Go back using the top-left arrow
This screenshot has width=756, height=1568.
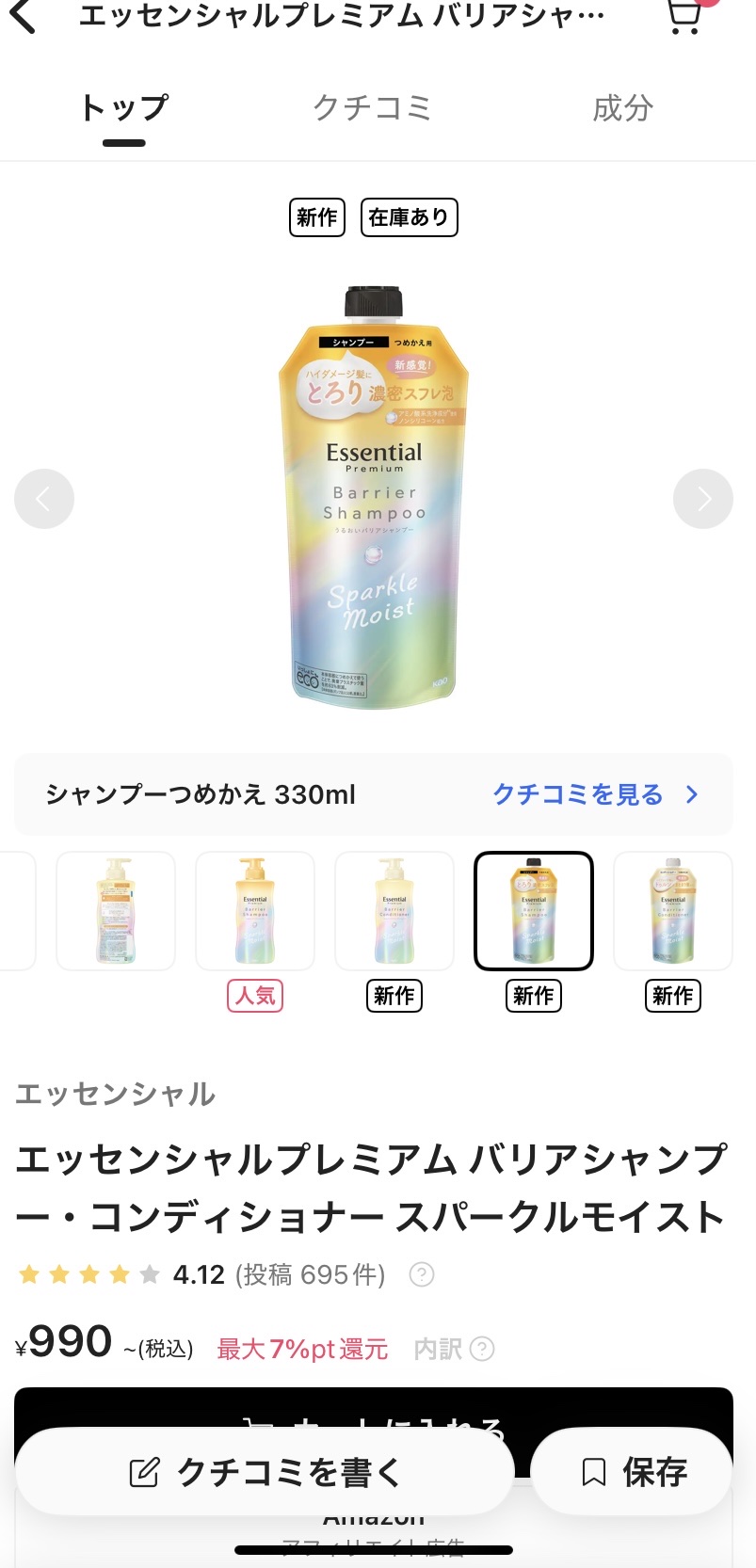click(23, 17)
